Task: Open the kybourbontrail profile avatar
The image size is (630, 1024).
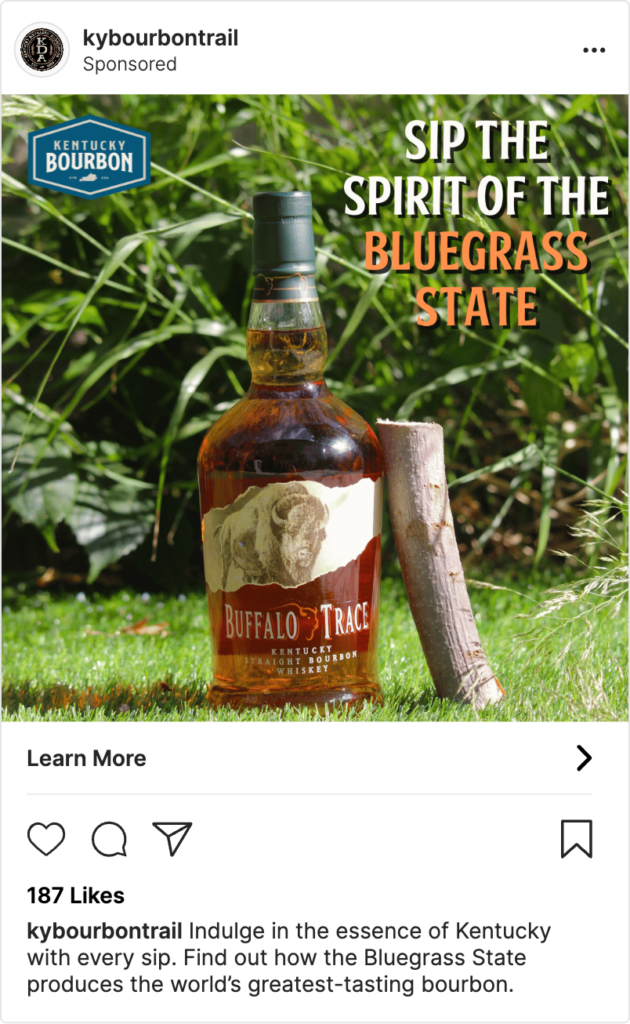Action: pyautogui.click(x=42, y=50)
